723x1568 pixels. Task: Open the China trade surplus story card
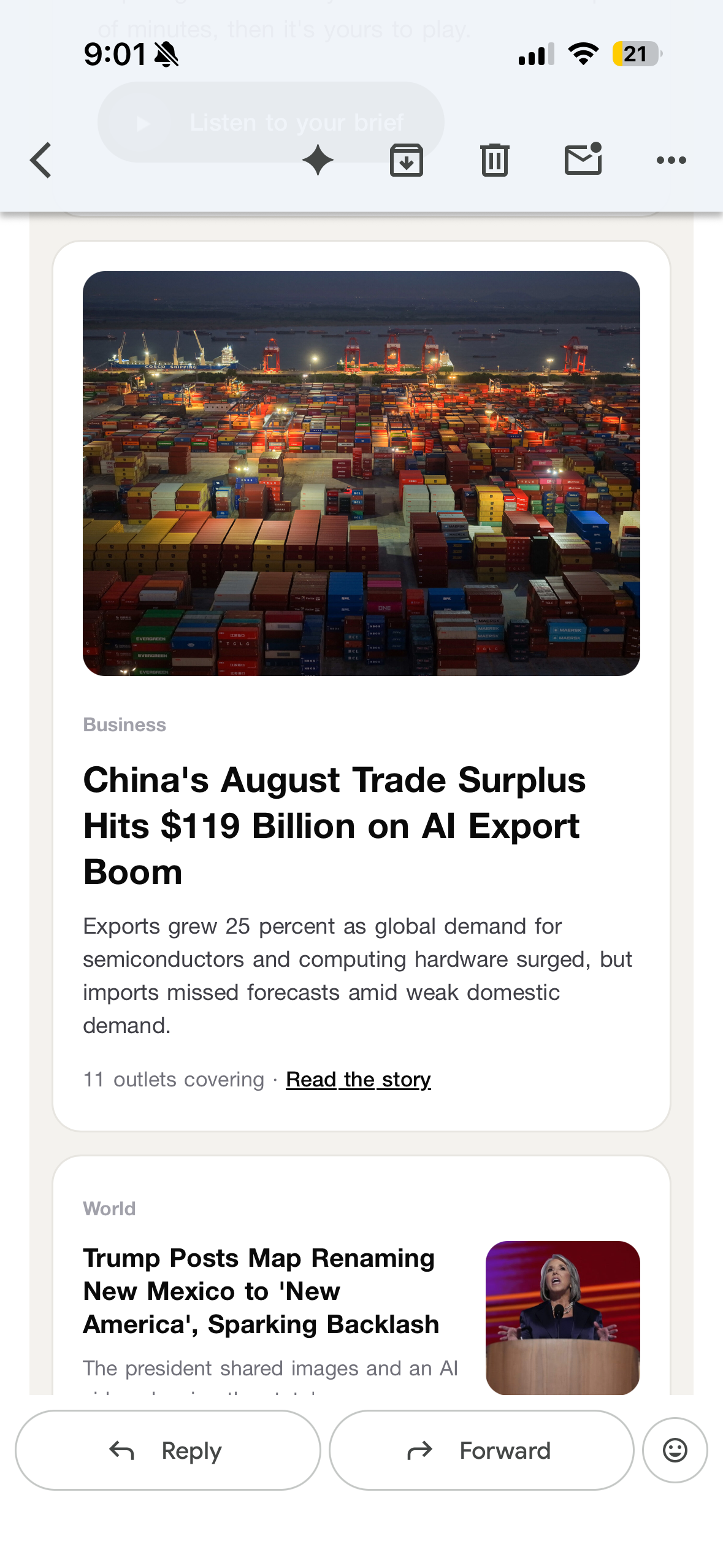click(361, 685)
